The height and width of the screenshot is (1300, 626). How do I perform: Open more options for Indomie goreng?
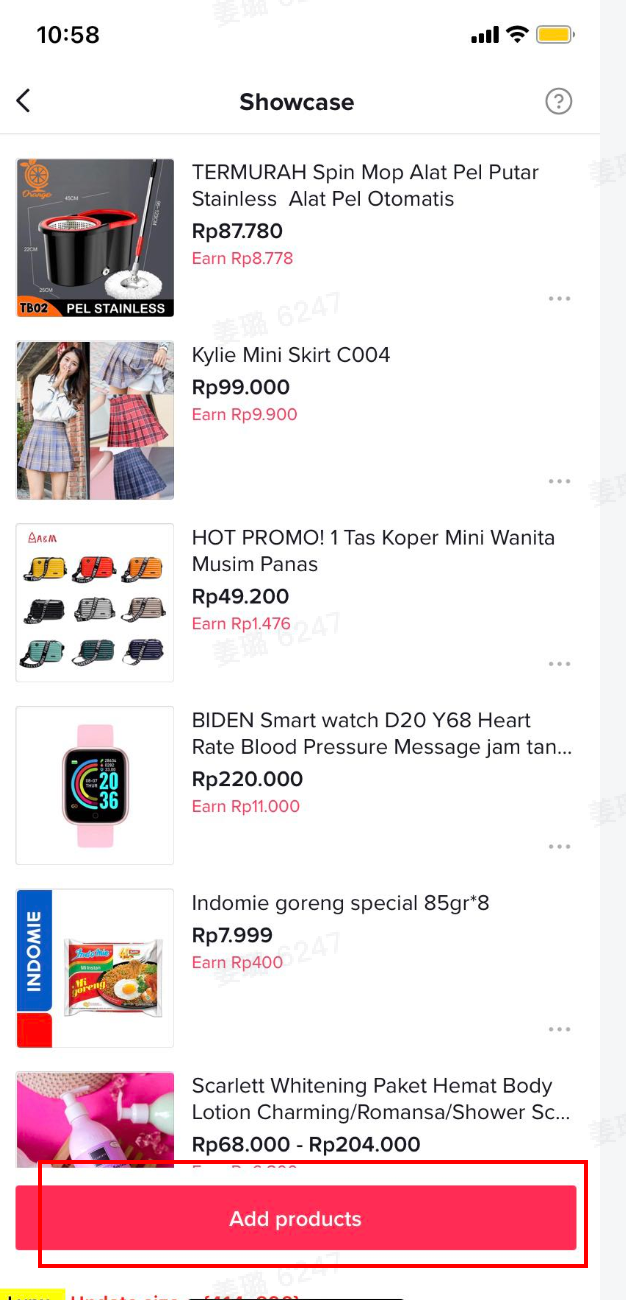(x=559, y=1030)
